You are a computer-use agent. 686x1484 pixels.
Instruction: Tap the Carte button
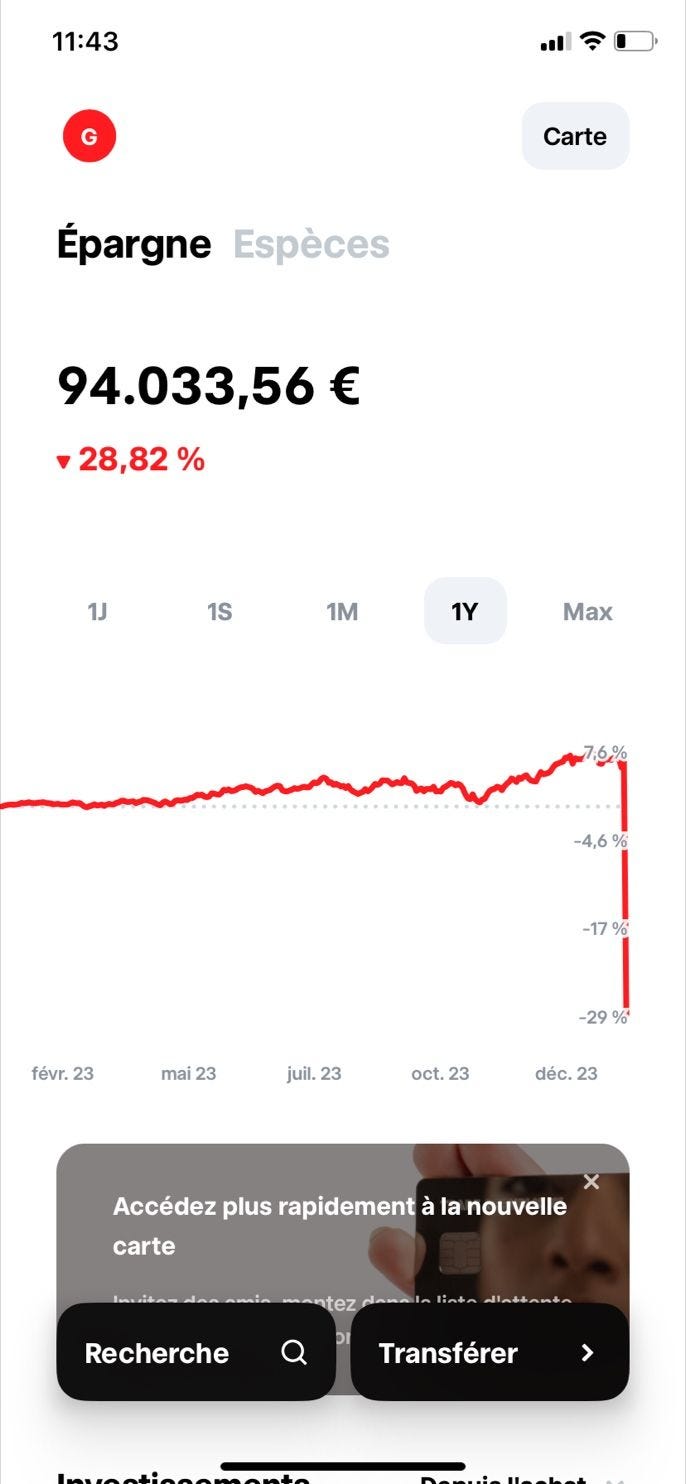575,136
